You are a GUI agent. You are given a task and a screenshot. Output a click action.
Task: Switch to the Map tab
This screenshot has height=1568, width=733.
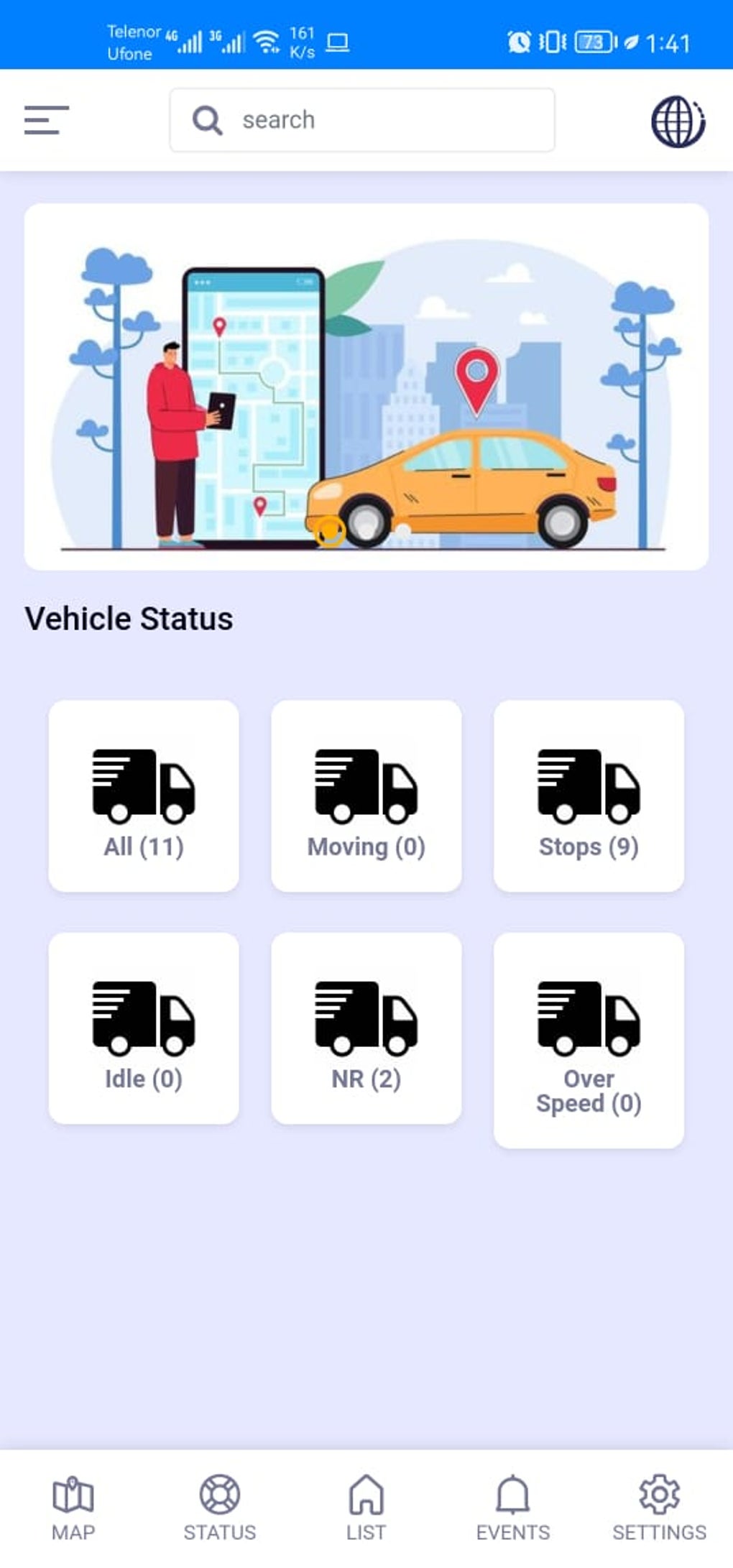coord(73,1508)
